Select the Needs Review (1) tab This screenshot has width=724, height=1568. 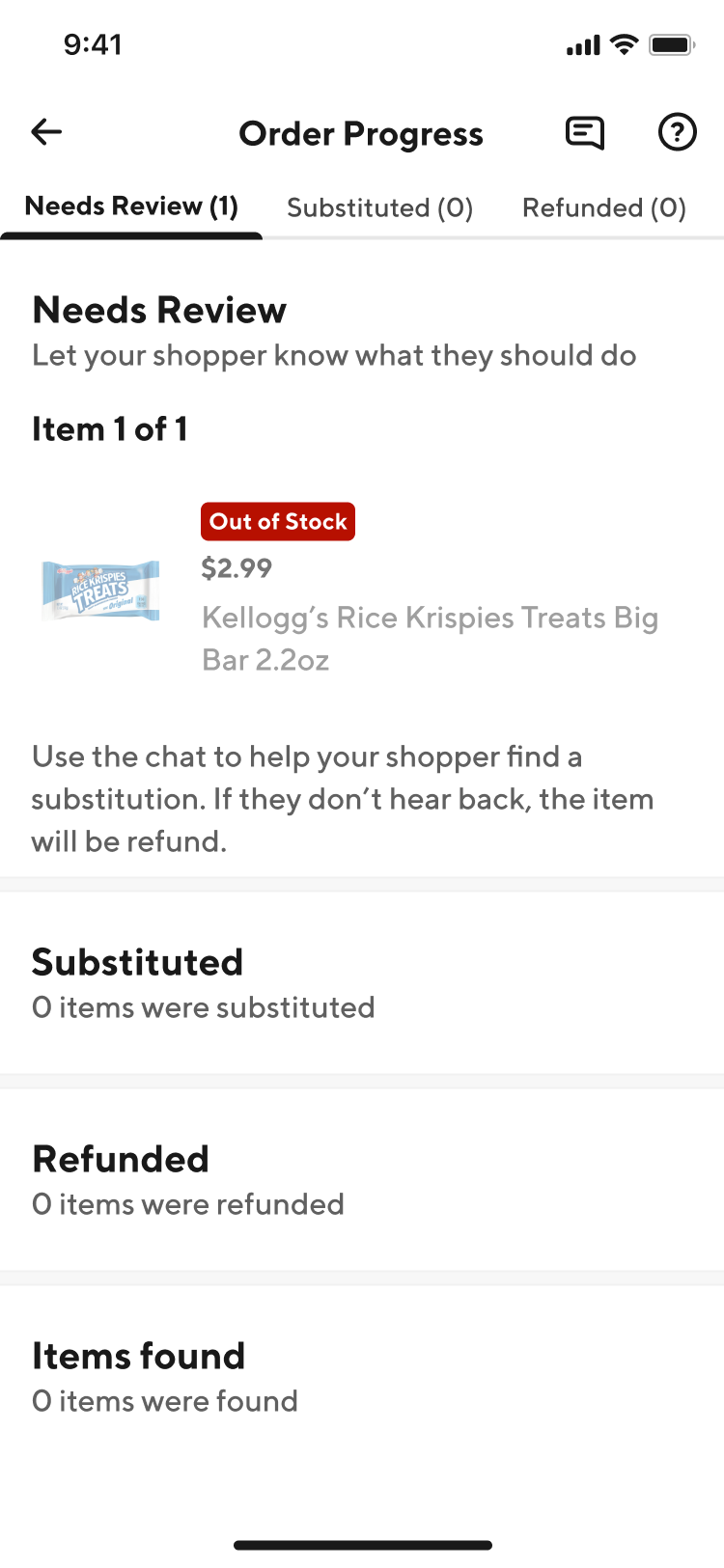tap(131, 206)
